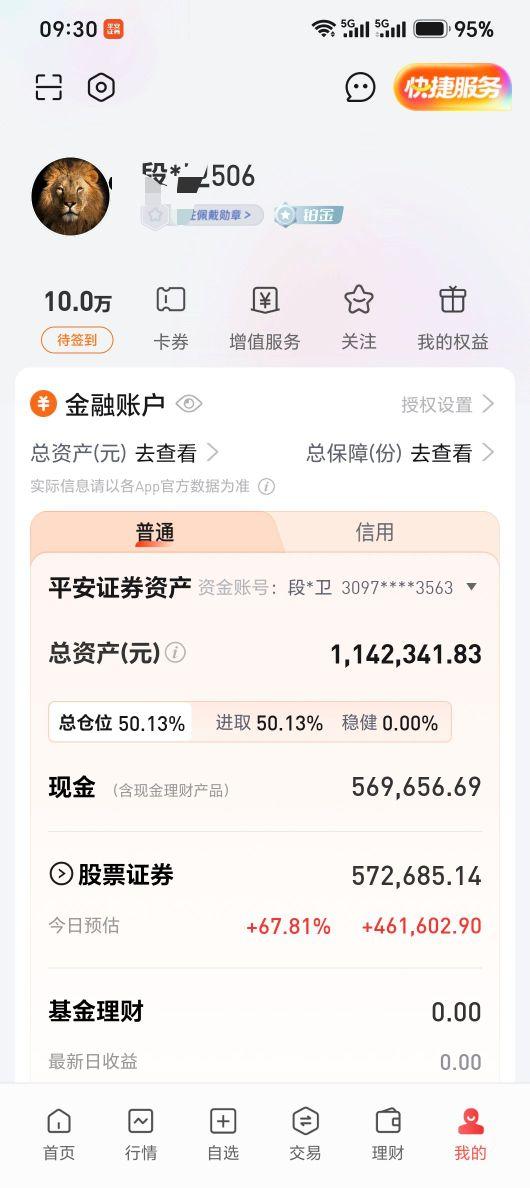The height and width of the screenshot is (1188, 530).
Task: Go to 首页 tab
Action: tap(59, 1134)
